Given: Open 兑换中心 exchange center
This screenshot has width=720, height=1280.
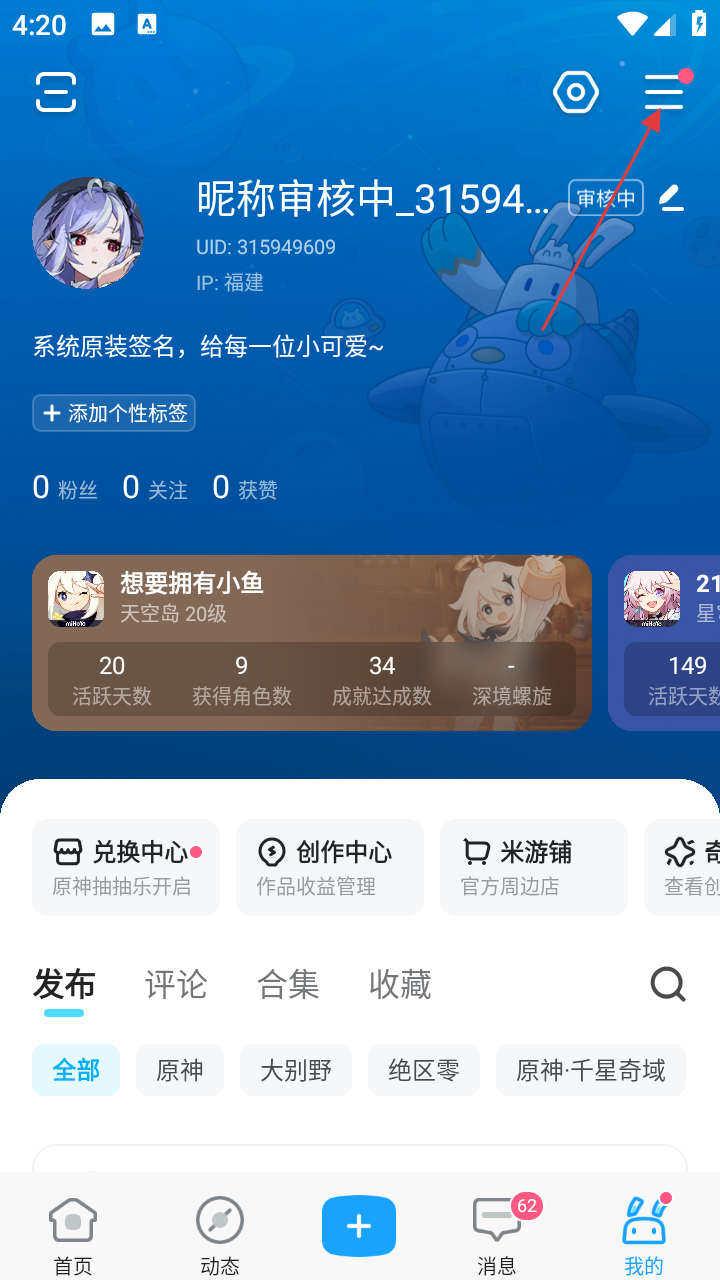Looking at the screenshot, I should 126,867.
